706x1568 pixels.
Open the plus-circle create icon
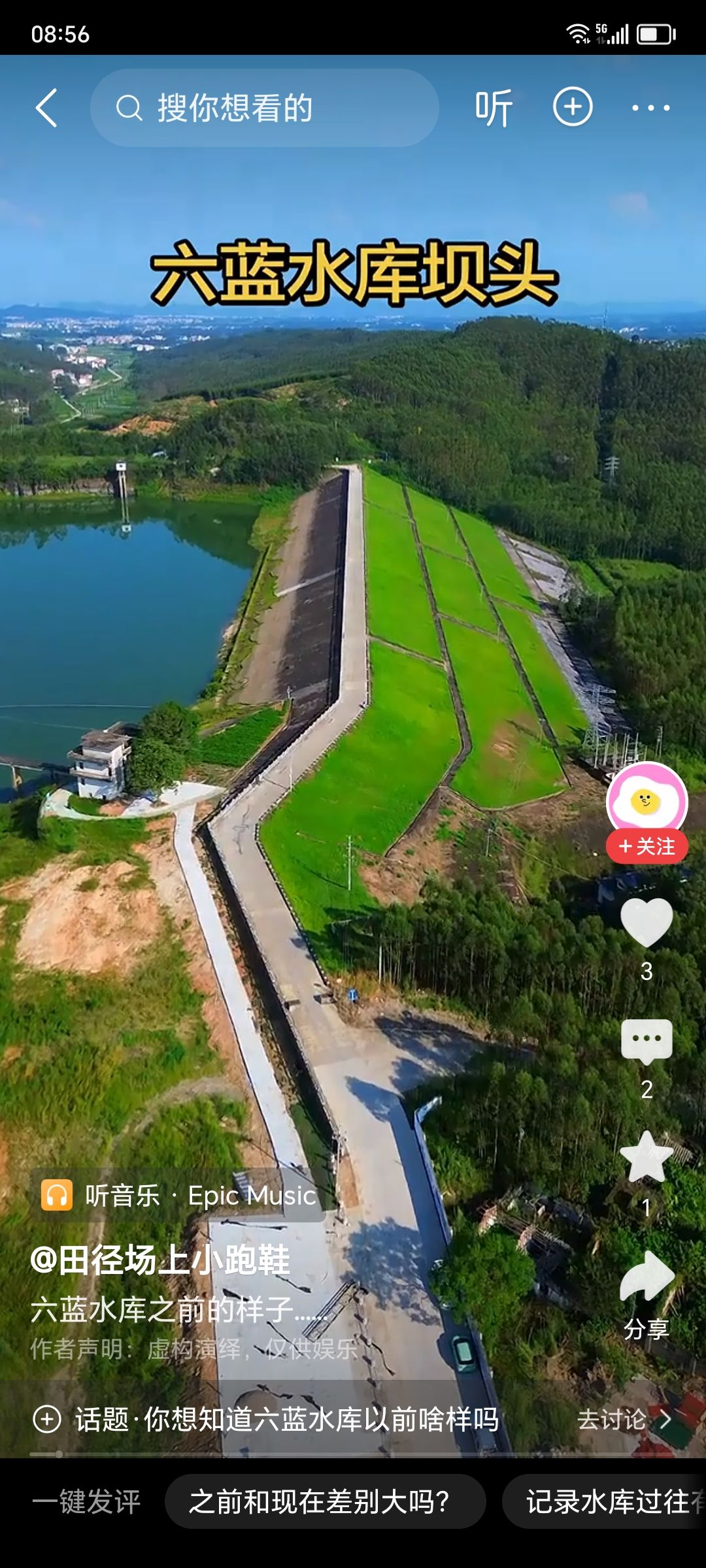point(573,106)
